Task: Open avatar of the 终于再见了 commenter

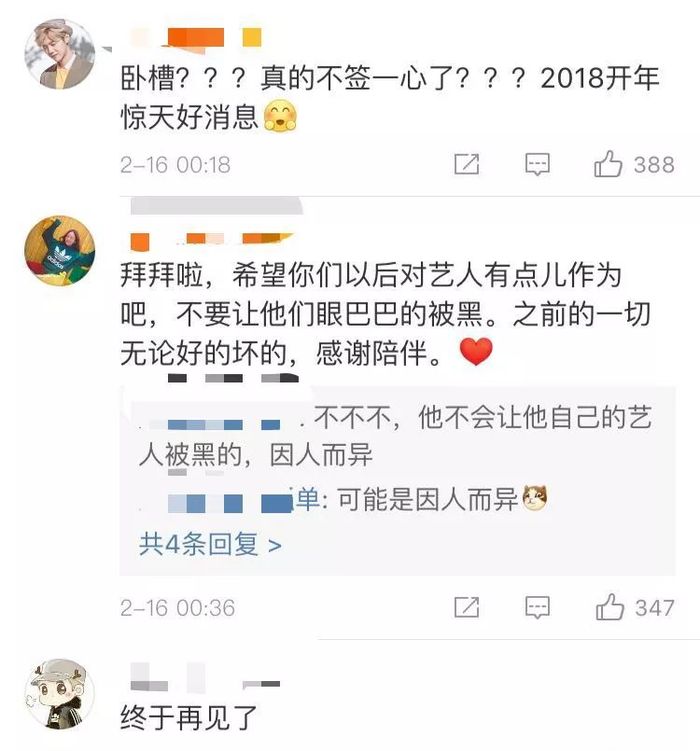Action: point(59,693)
